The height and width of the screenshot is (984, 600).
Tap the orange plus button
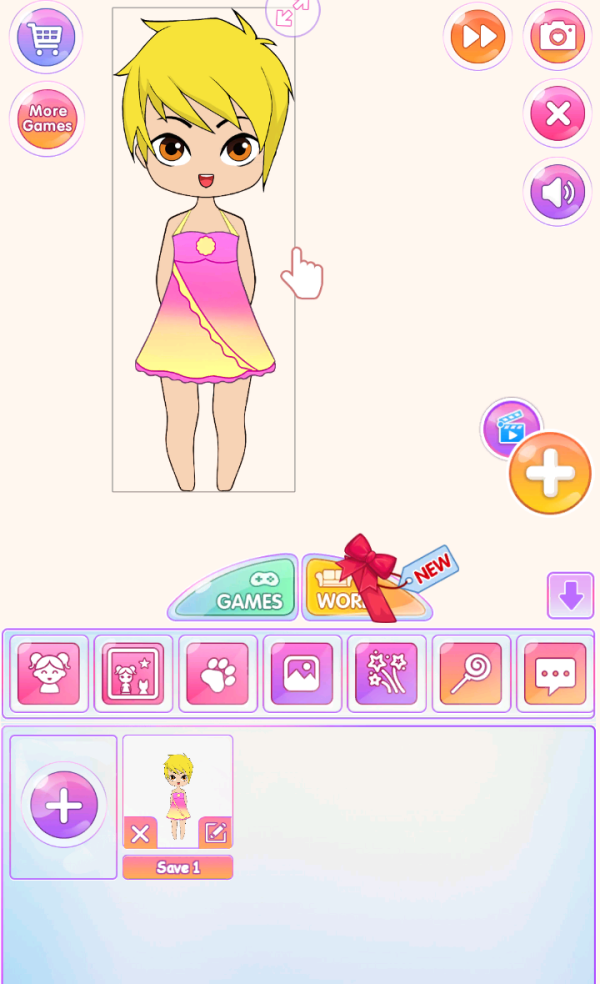550,474
